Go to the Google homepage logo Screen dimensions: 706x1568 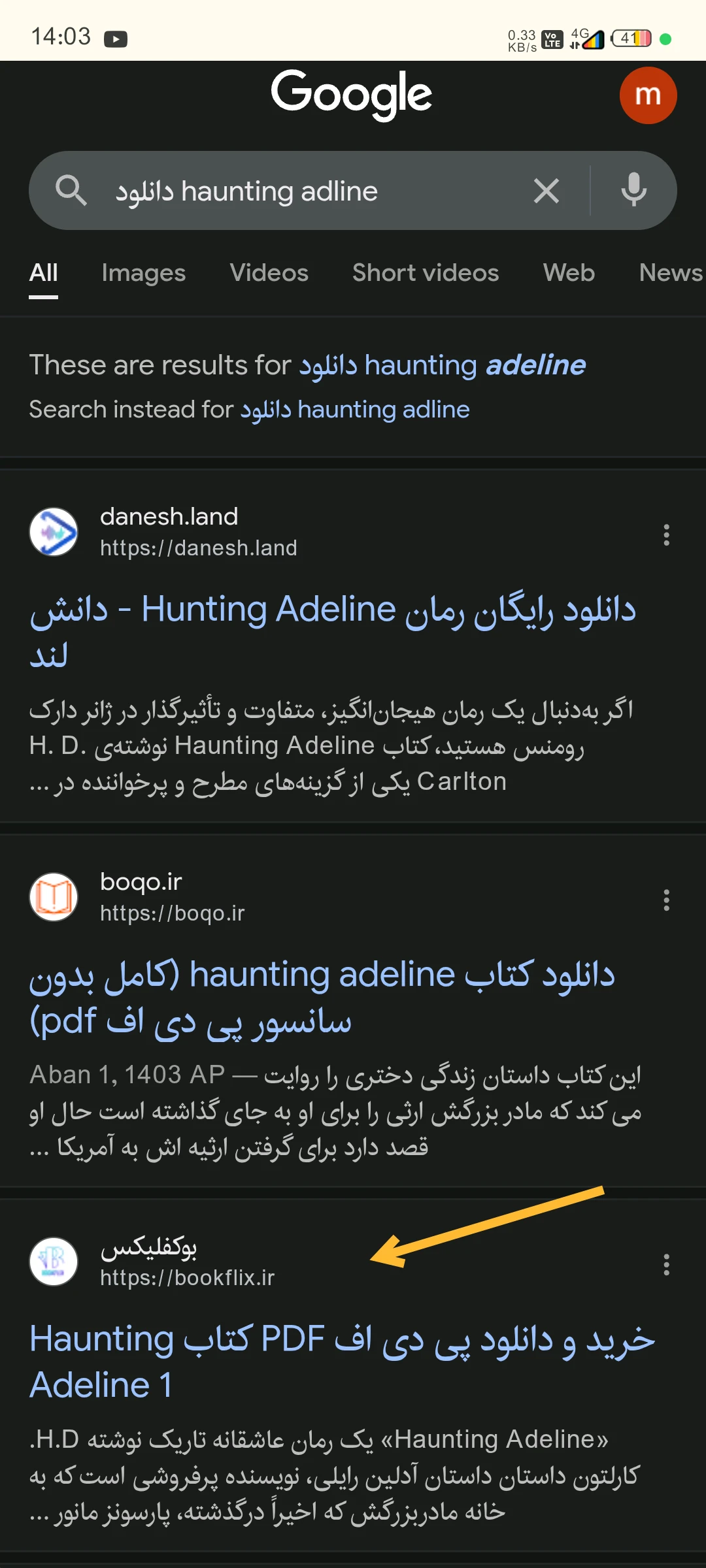352,95
